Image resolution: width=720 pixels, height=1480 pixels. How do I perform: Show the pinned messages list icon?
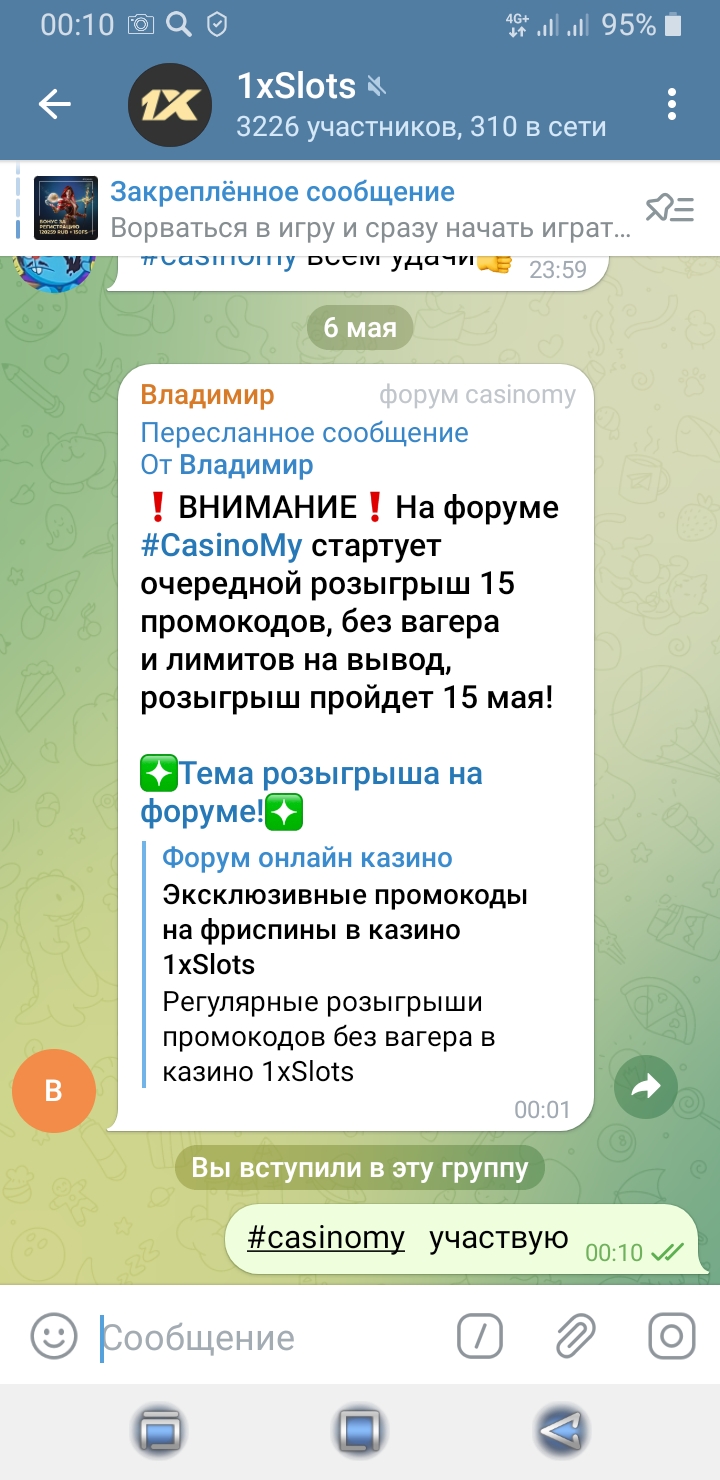pos(669,209)
